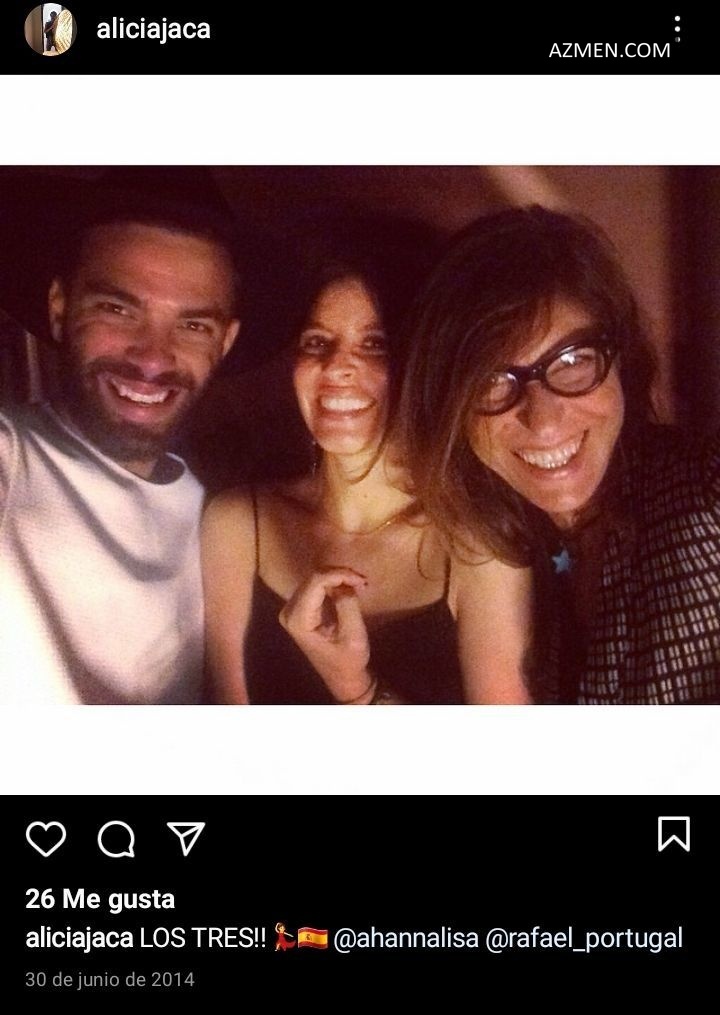Open the @ahannalisa mention
This screenshot has width=720, height=1015.
(x=405, y=939)
